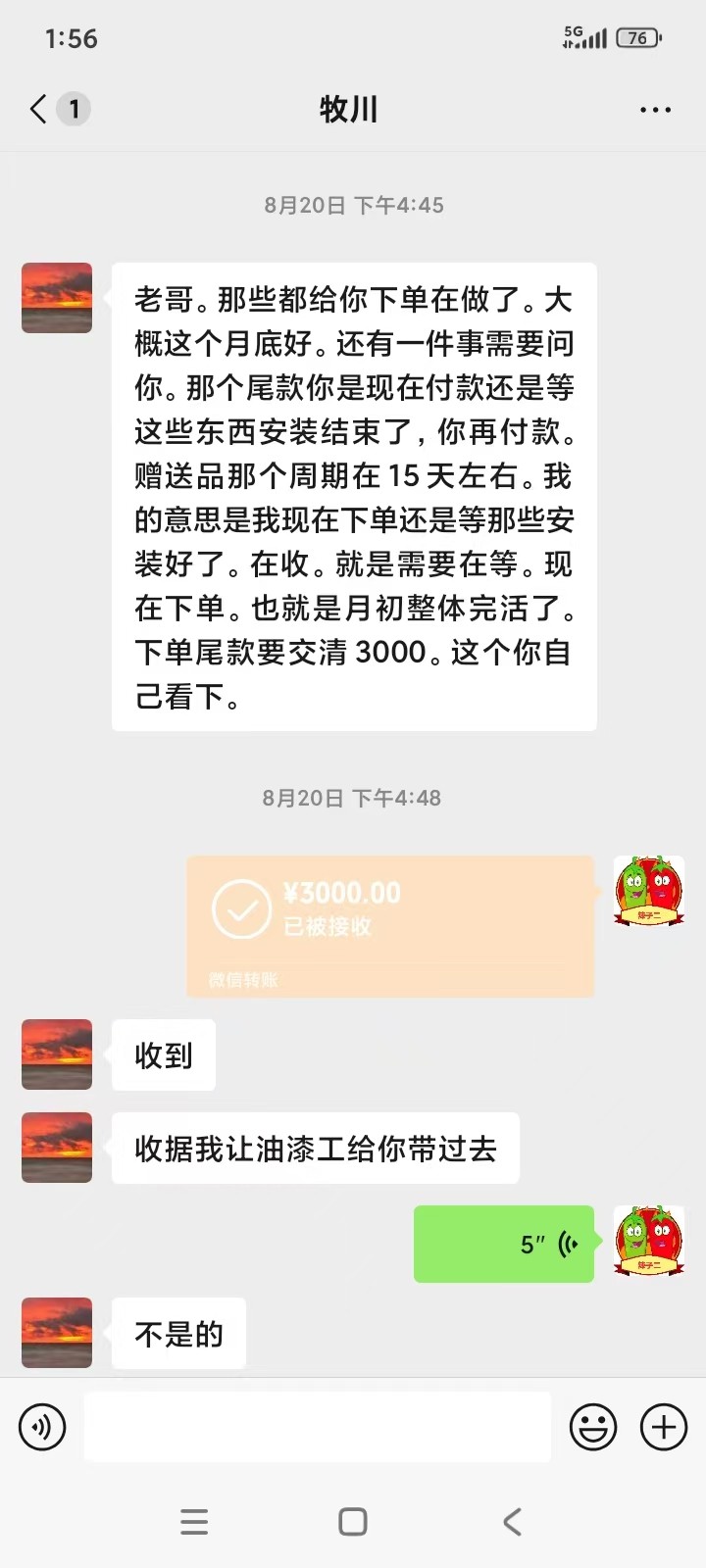The image size is (706, 1568).
Task: Open my own avatar beside the transfer
Action: [x=648, y=891]
